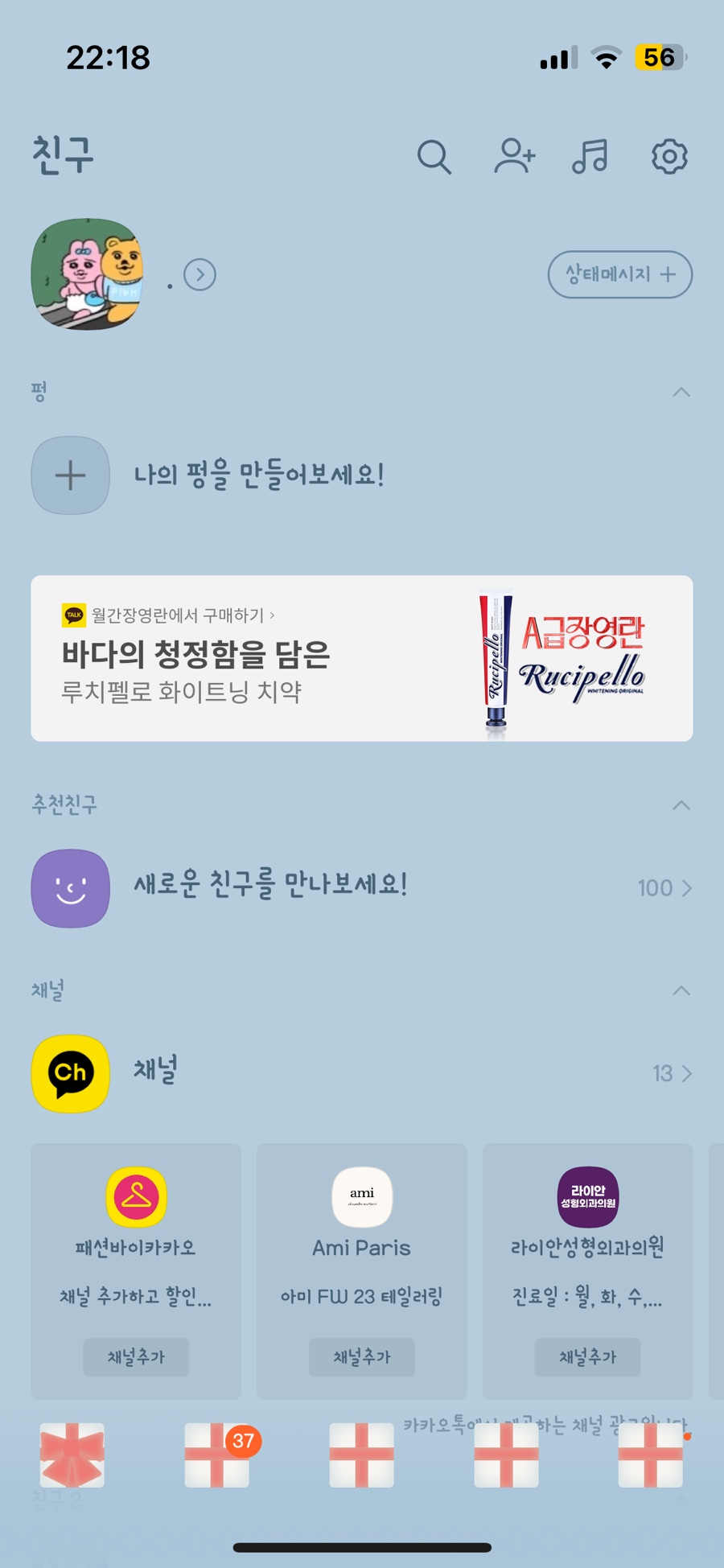
Task: Switch to the tab with 37 badge
Action: point(217,1455)
